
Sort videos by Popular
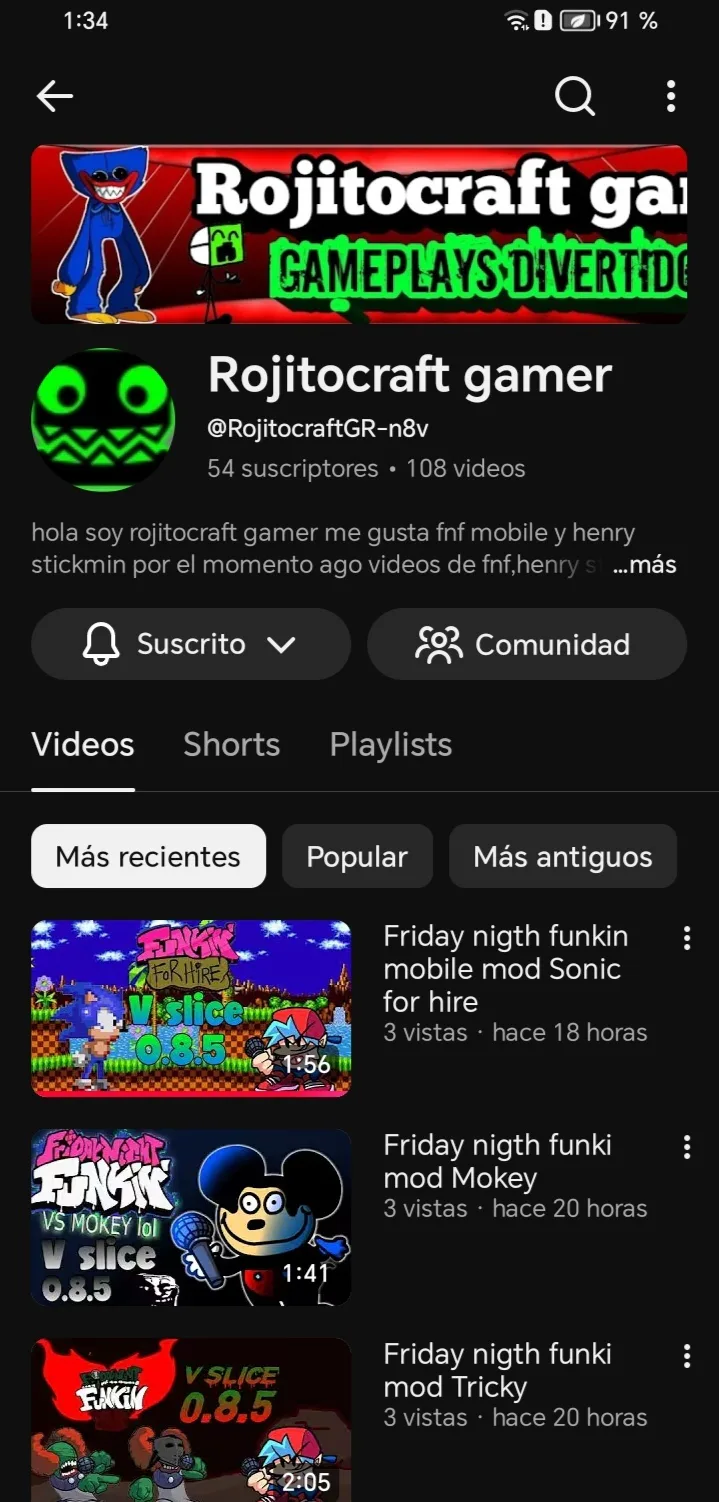point(357,856)
